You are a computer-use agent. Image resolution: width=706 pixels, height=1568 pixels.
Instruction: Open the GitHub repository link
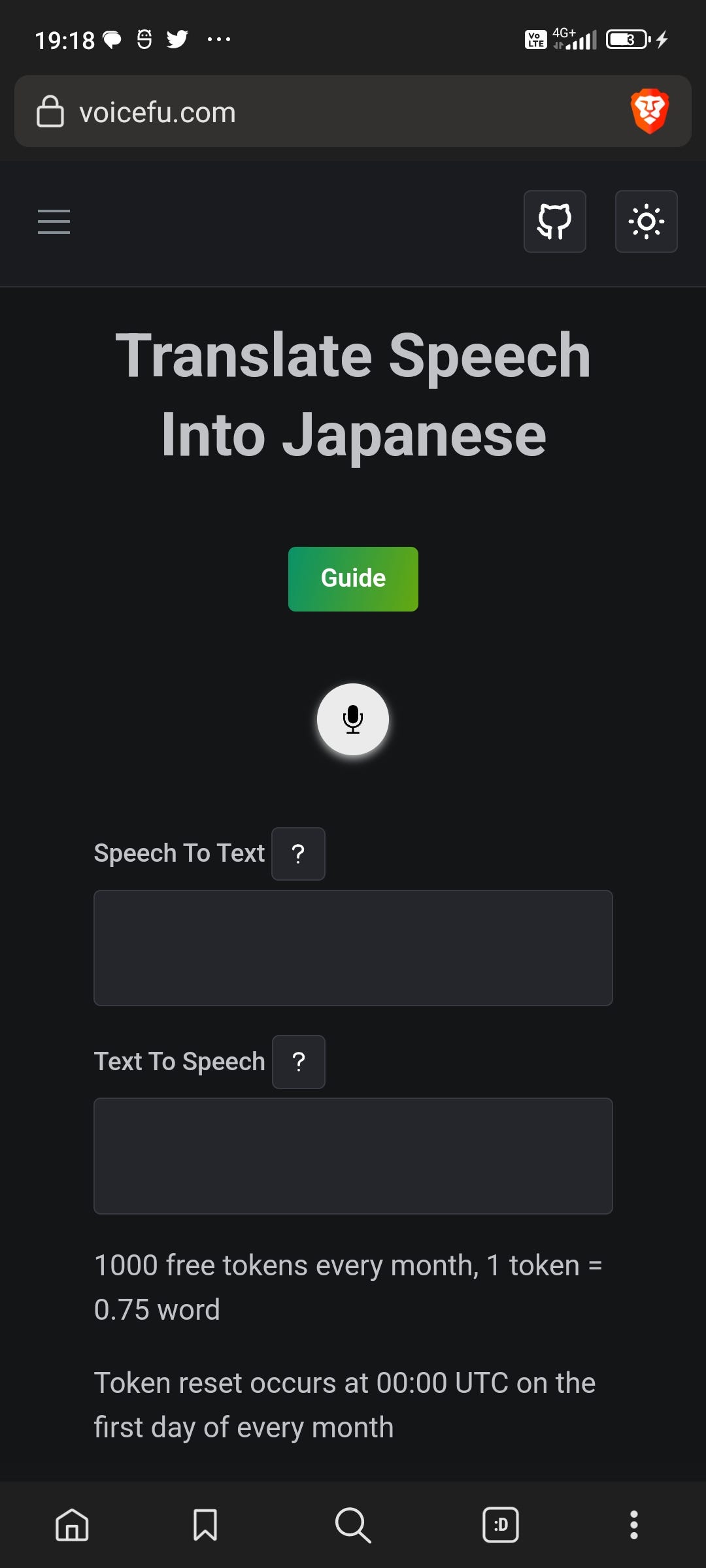coord(554,221)
